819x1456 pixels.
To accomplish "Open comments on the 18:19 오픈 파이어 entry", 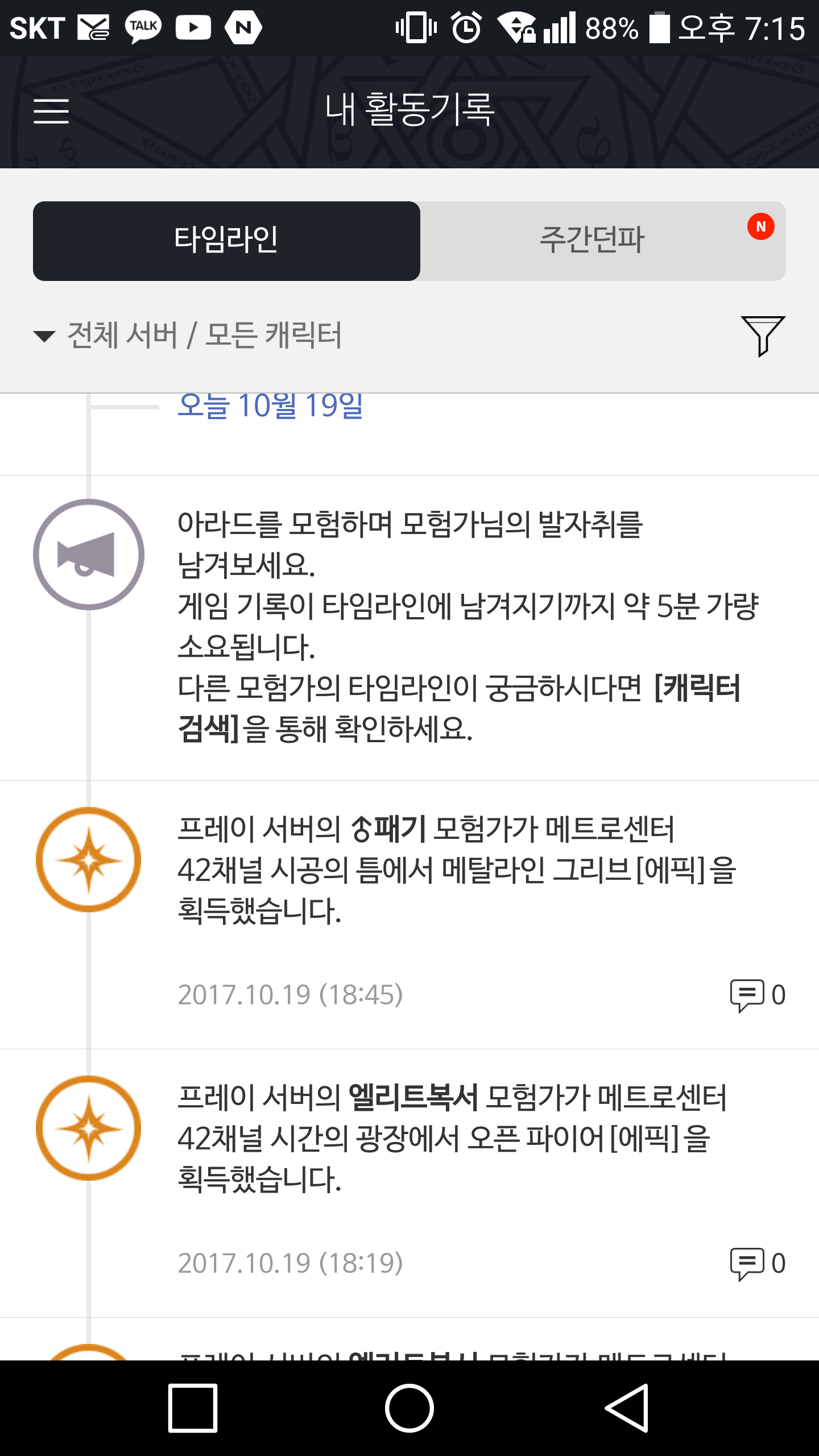I will [758, 1264].
